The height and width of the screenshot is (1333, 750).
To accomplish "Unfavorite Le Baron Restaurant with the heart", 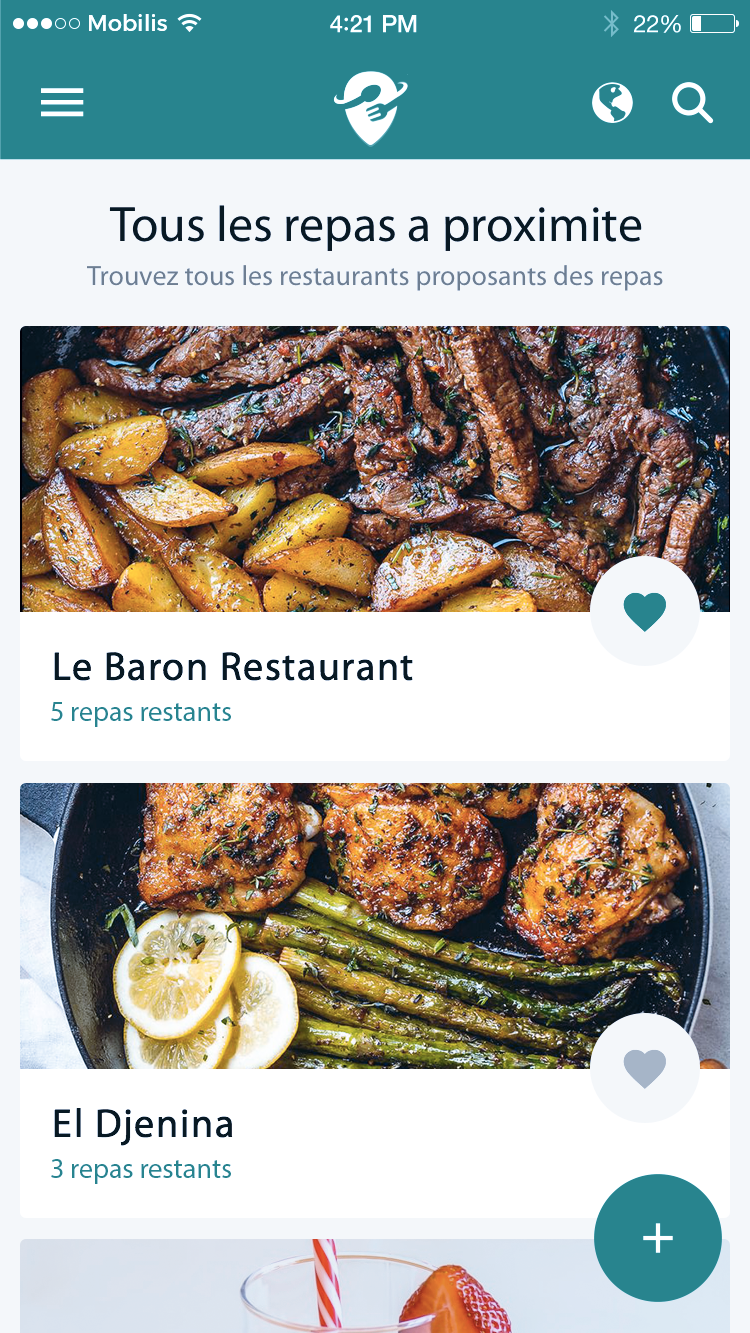I will [645, 611].
